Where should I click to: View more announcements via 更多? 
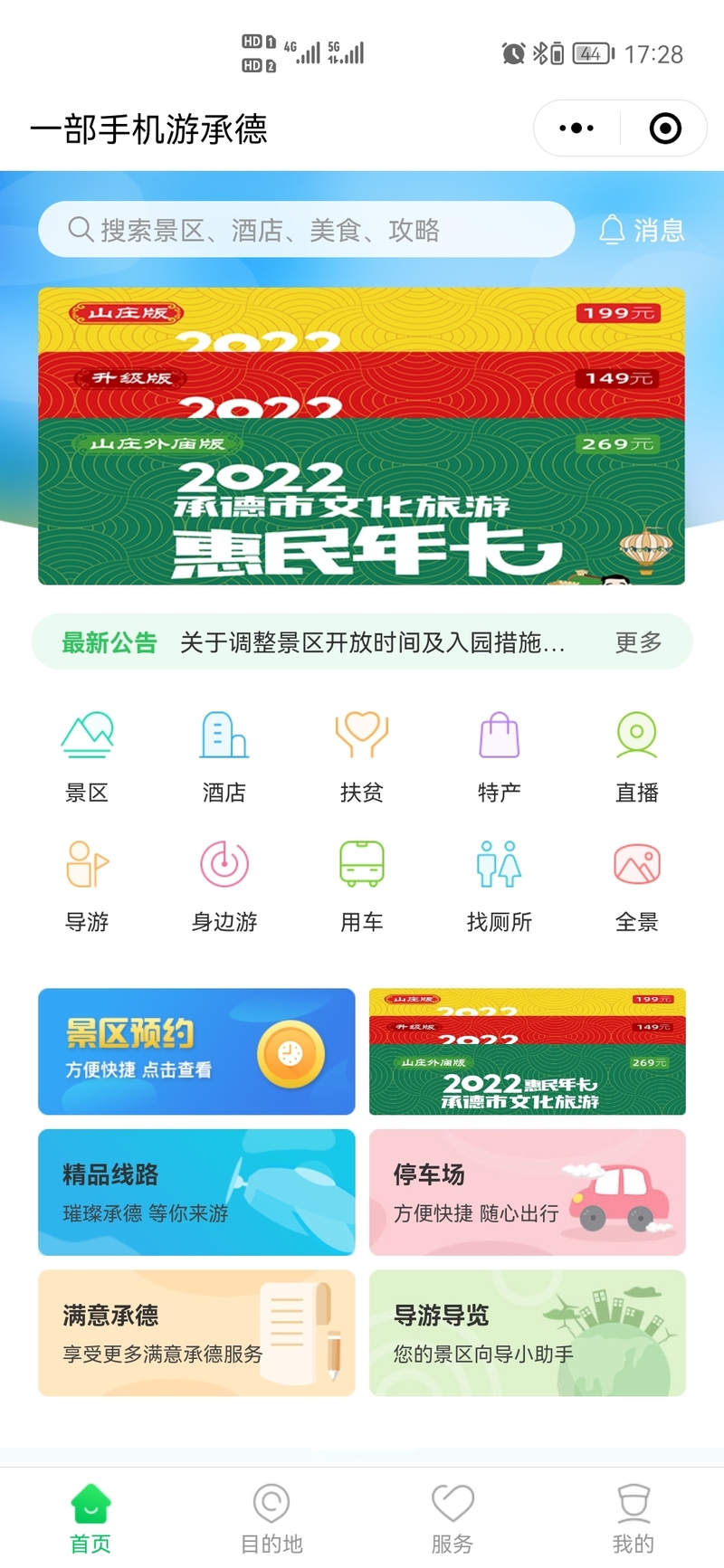pyautogui.click(x=638, y=642)
